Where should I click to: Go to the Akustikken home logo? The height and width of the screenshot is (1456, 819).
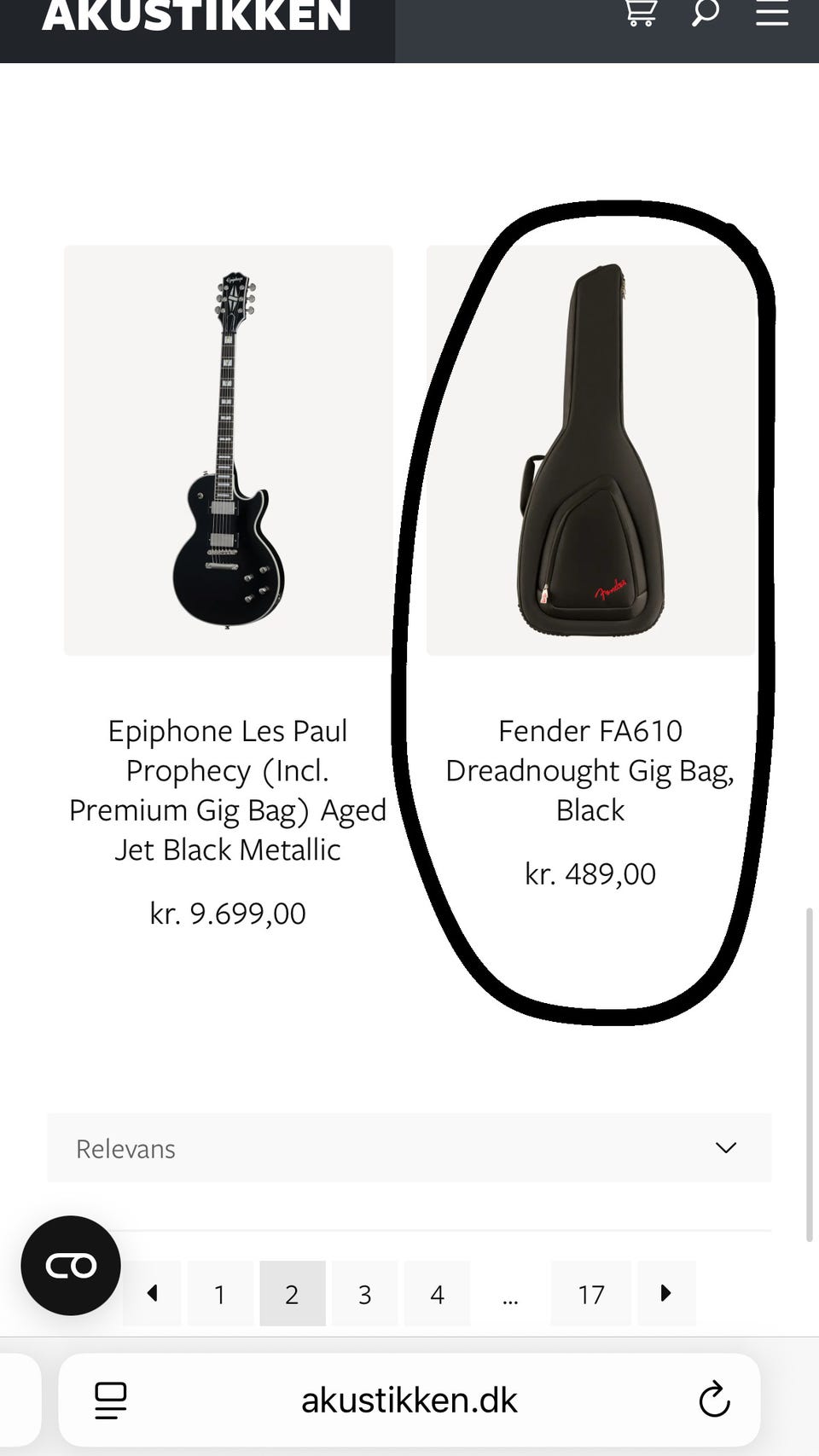pos(197,17)
